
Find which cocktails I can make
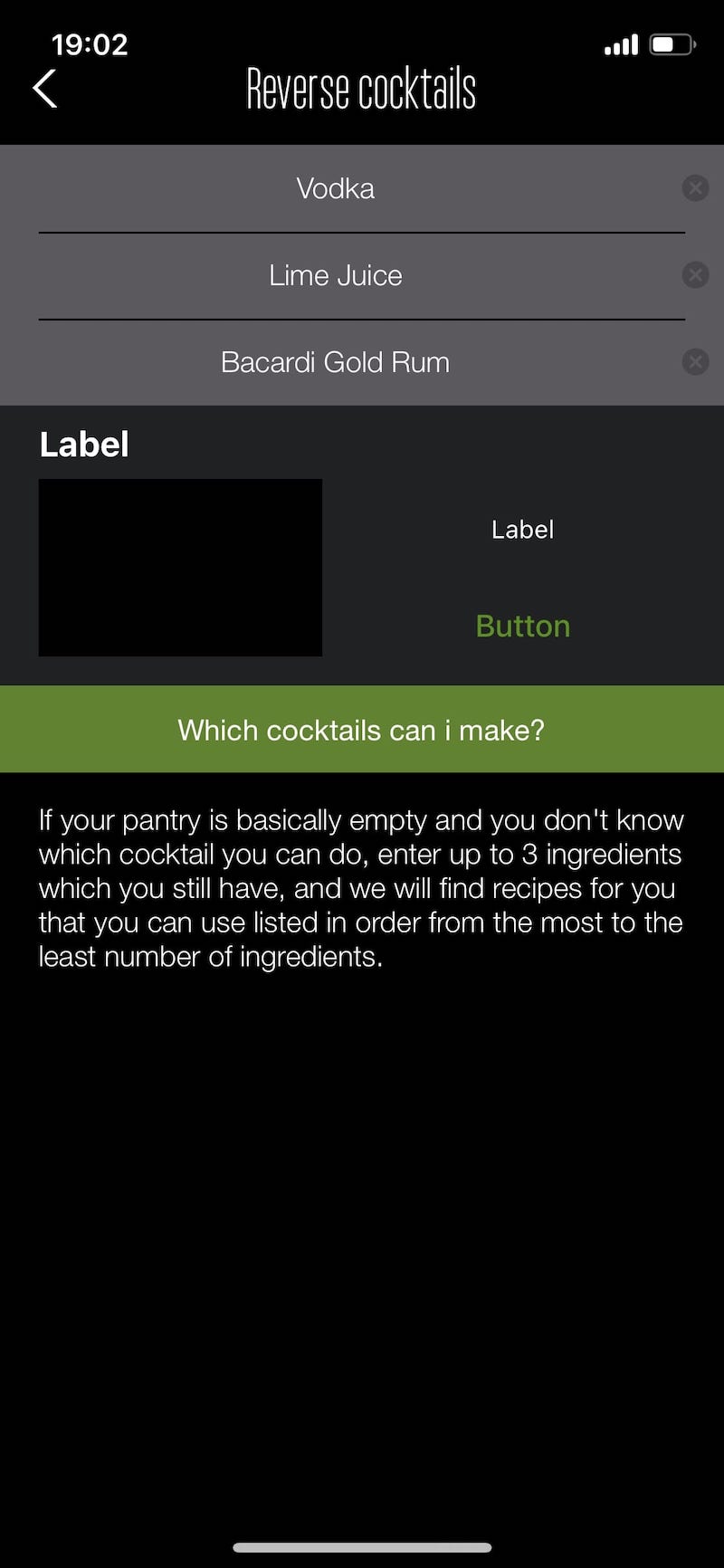coord(362,730)
